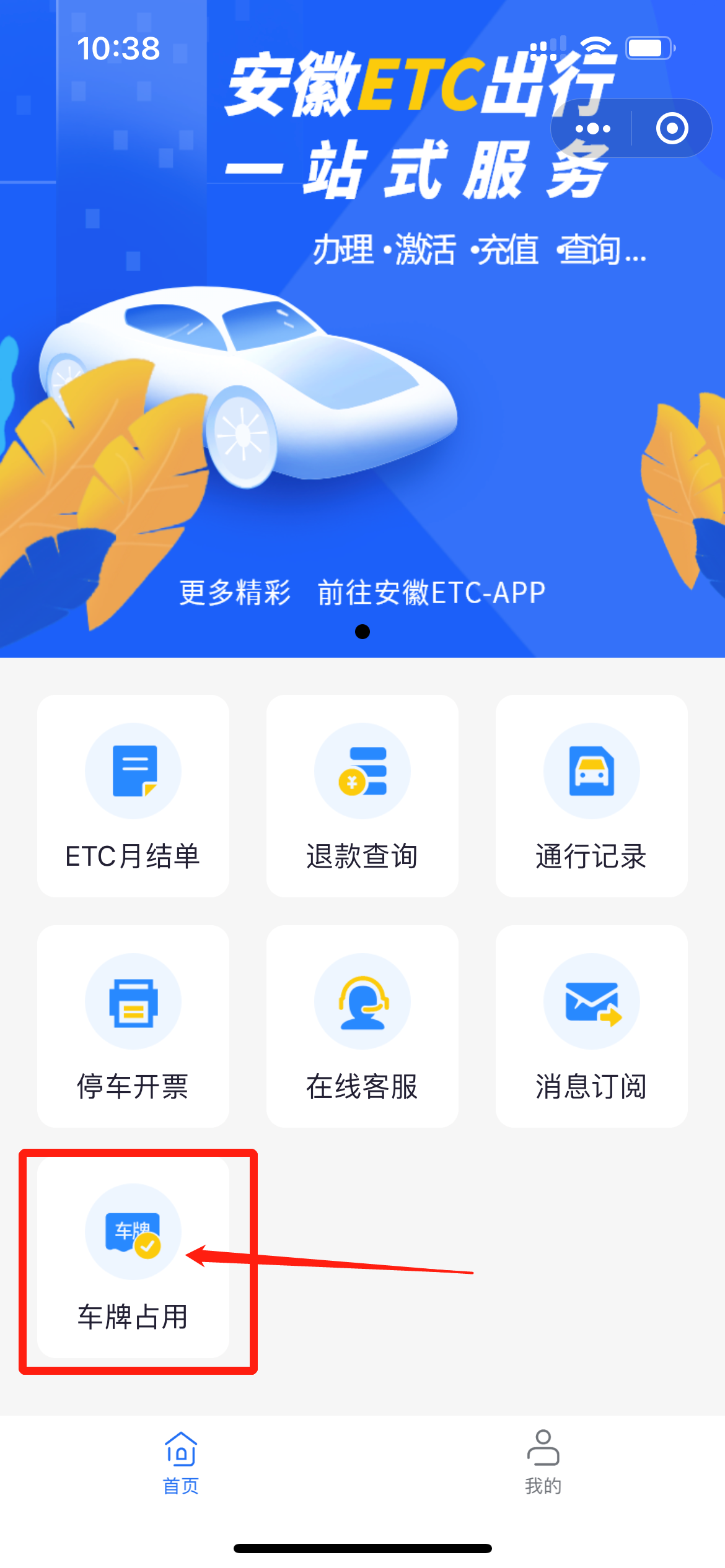Close the mini program via circle icon
725x1568 pixels.
672,129
